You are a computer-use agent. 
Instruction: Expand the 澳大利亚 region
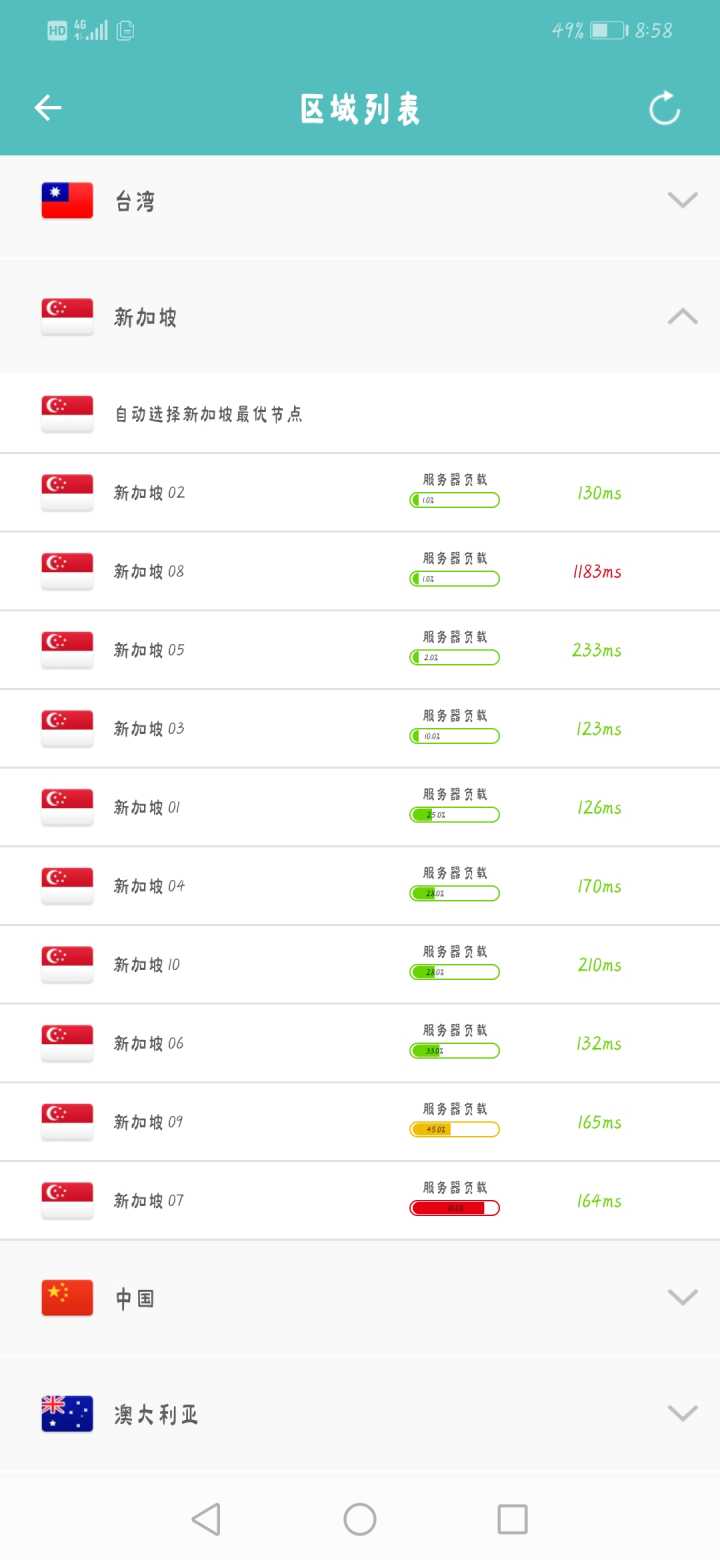click(360, 1414)
